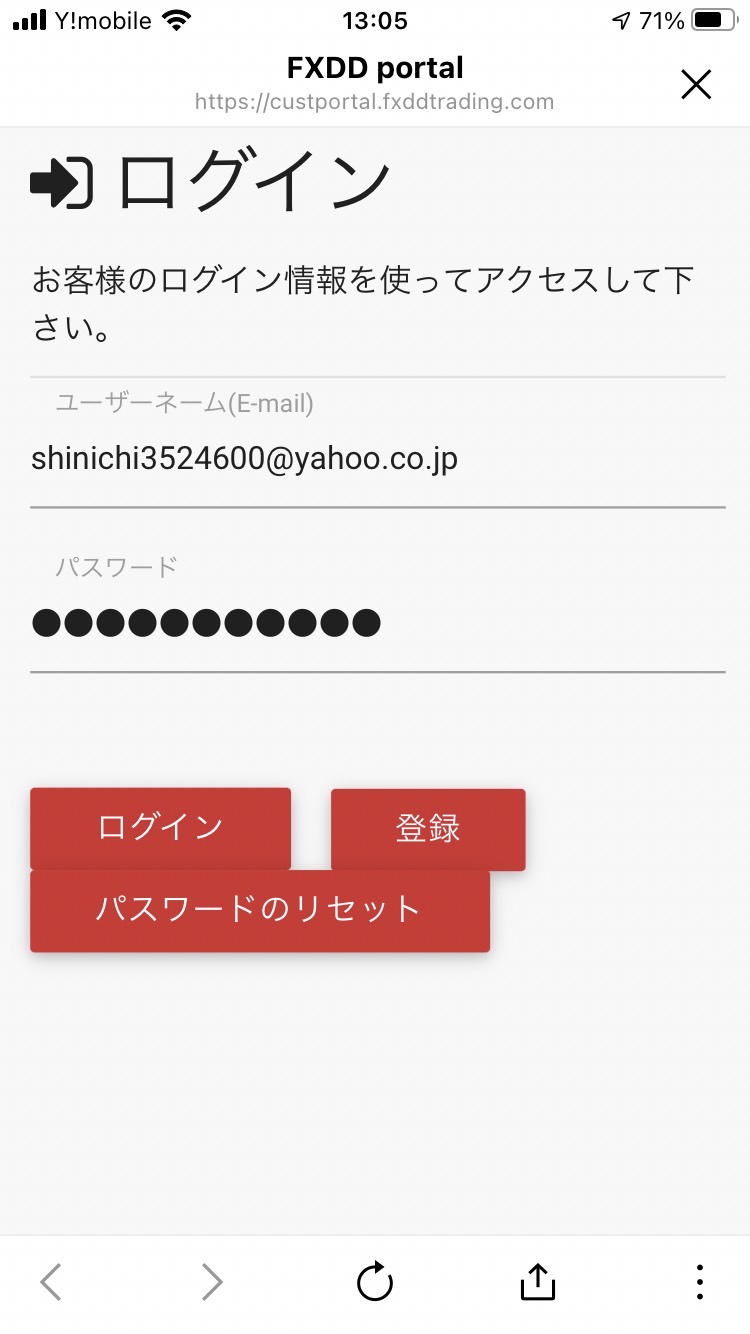Screen dimensions: 750x1334
Task: Open the three-dot overflow menu
Action: pos(699,1281)
